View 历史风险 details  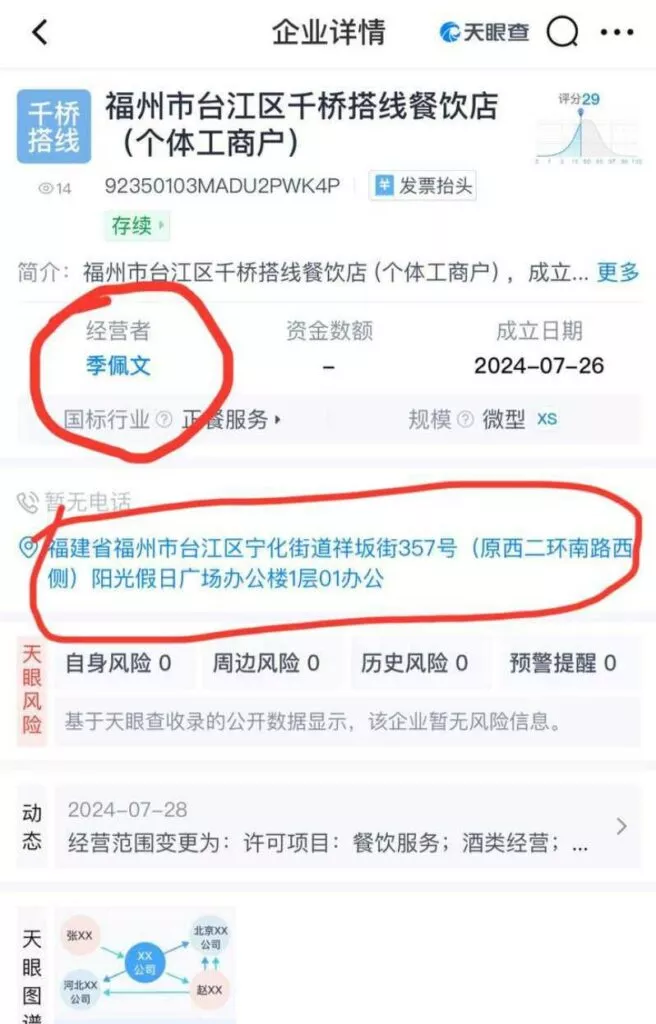click(414, 663)
